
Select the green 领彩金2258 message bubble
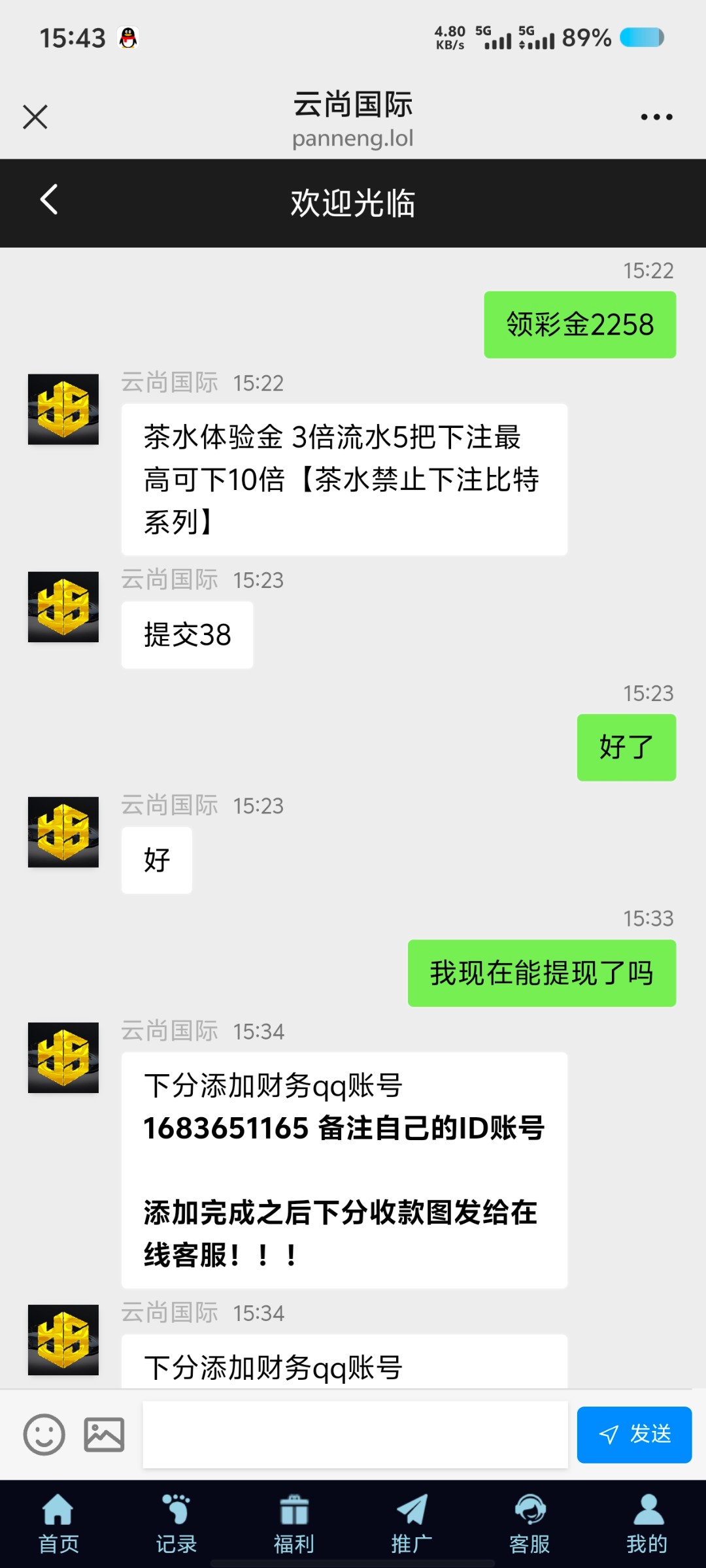point(579,324)
